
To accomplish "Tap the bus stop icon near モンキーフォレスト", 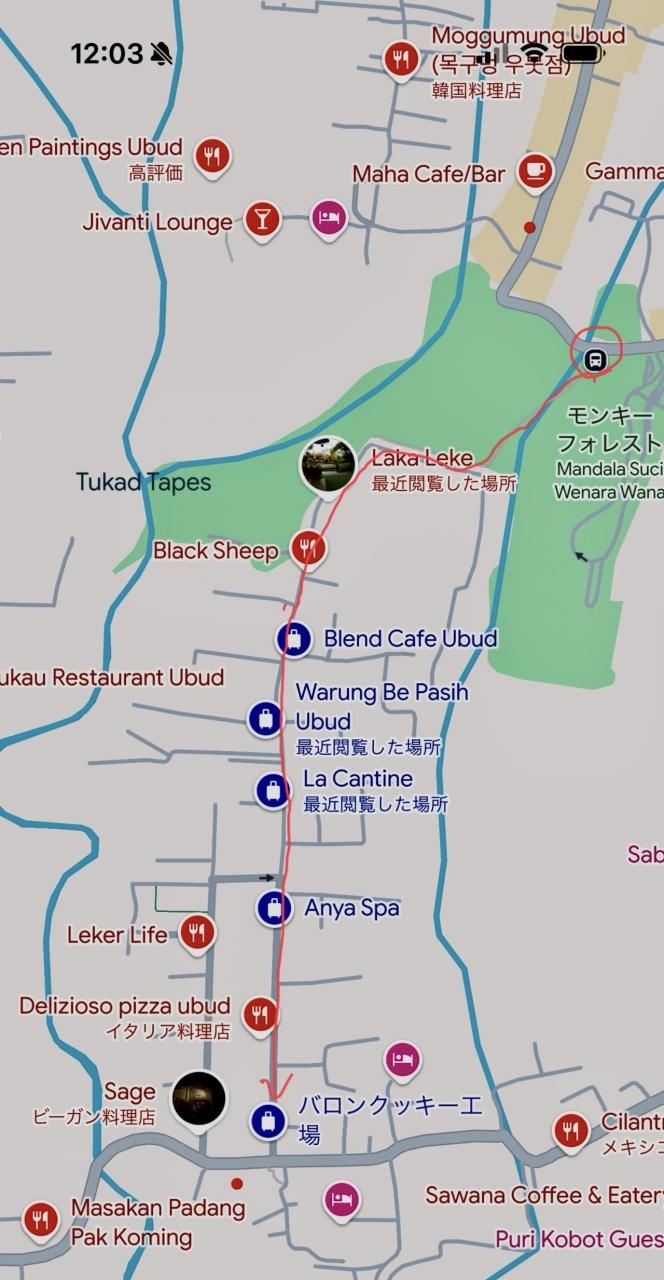I will click(x=595, y=358).
